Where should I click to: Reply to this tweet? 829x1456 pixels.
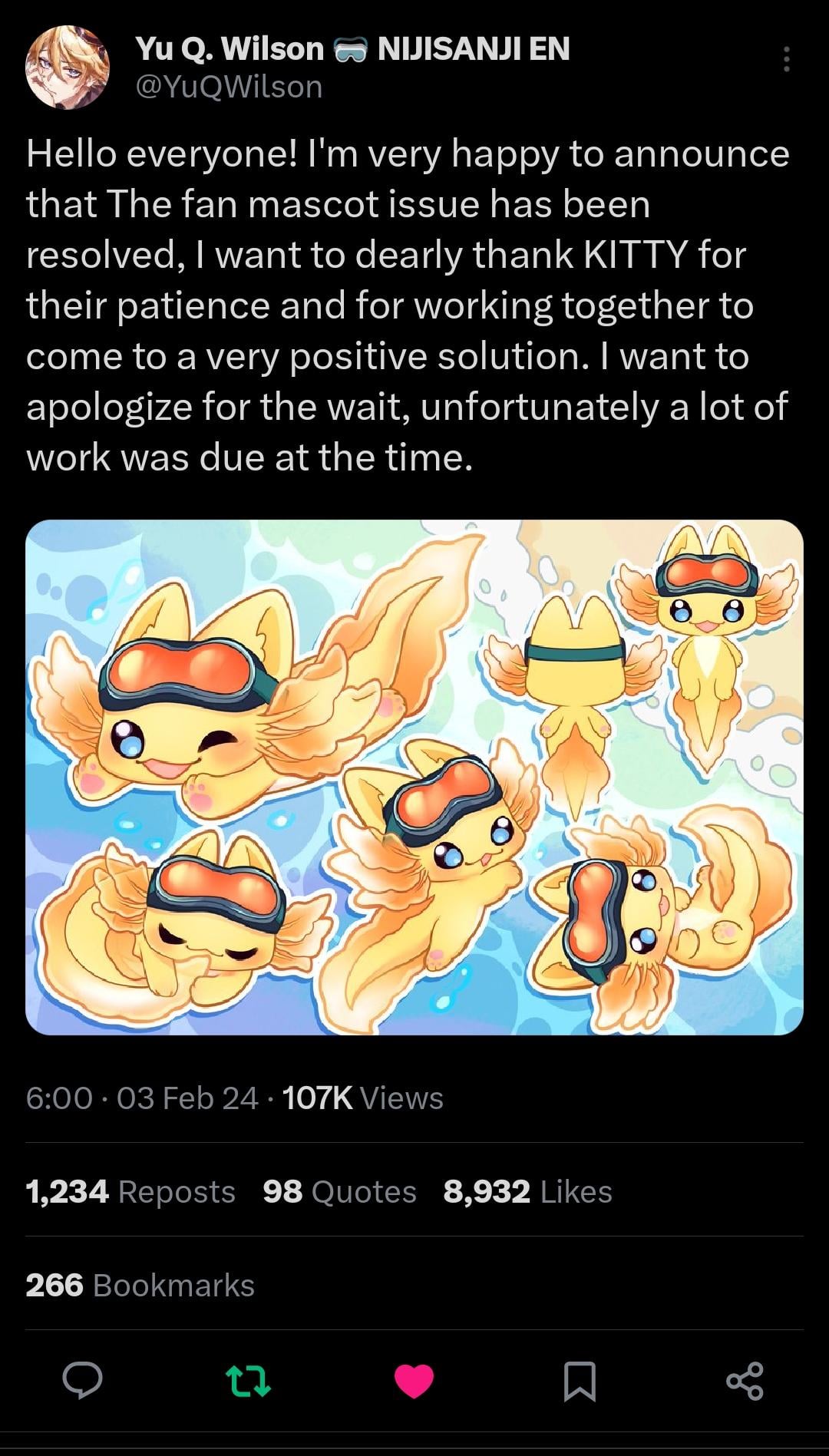tap(82, 1381)
